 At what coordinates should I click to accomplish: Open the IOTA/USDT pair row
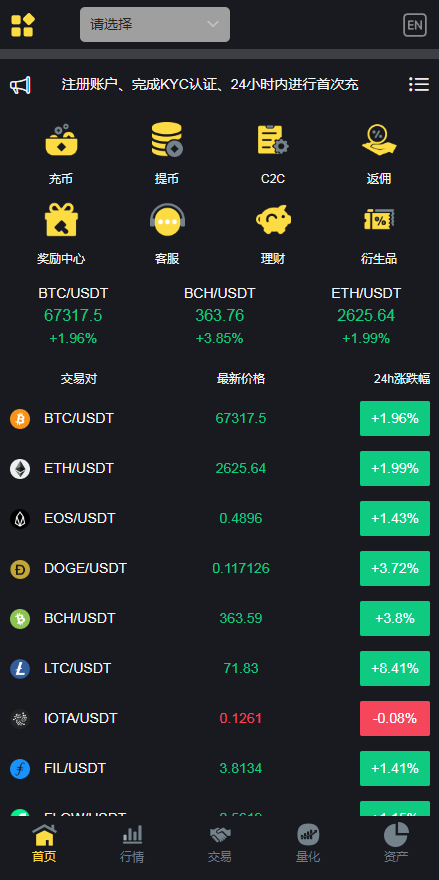(220, 718)
